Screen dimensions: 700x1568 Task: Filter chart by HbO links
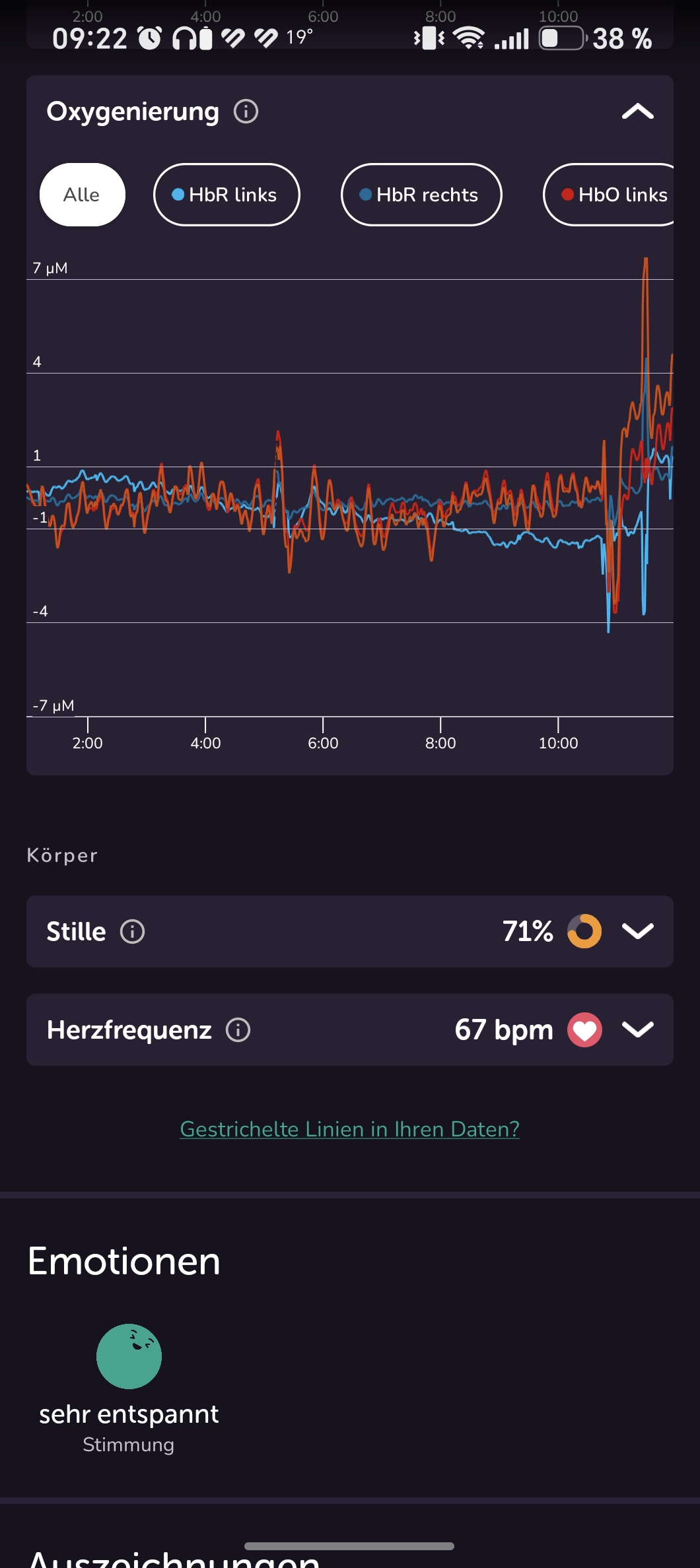609,195
